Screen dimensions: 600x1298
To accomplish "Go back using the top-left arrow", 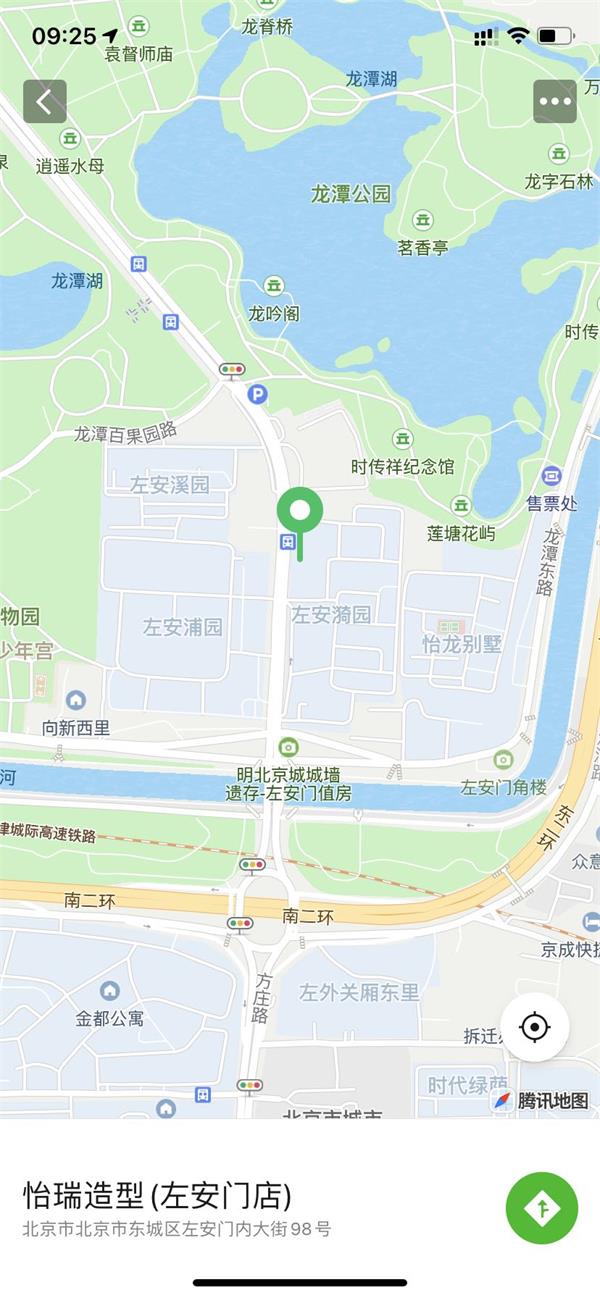I will tap(45, 101).
